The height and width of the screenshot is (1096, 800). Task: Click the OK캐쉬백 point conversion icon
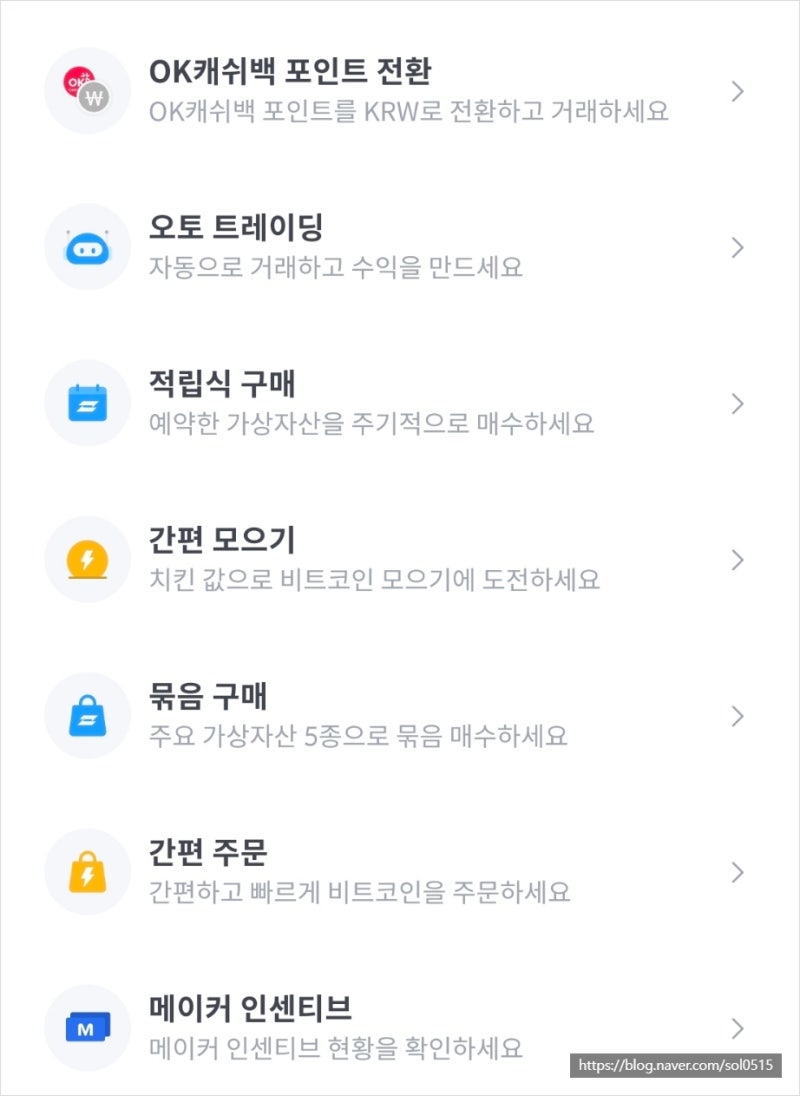click(x=88, y=90)
